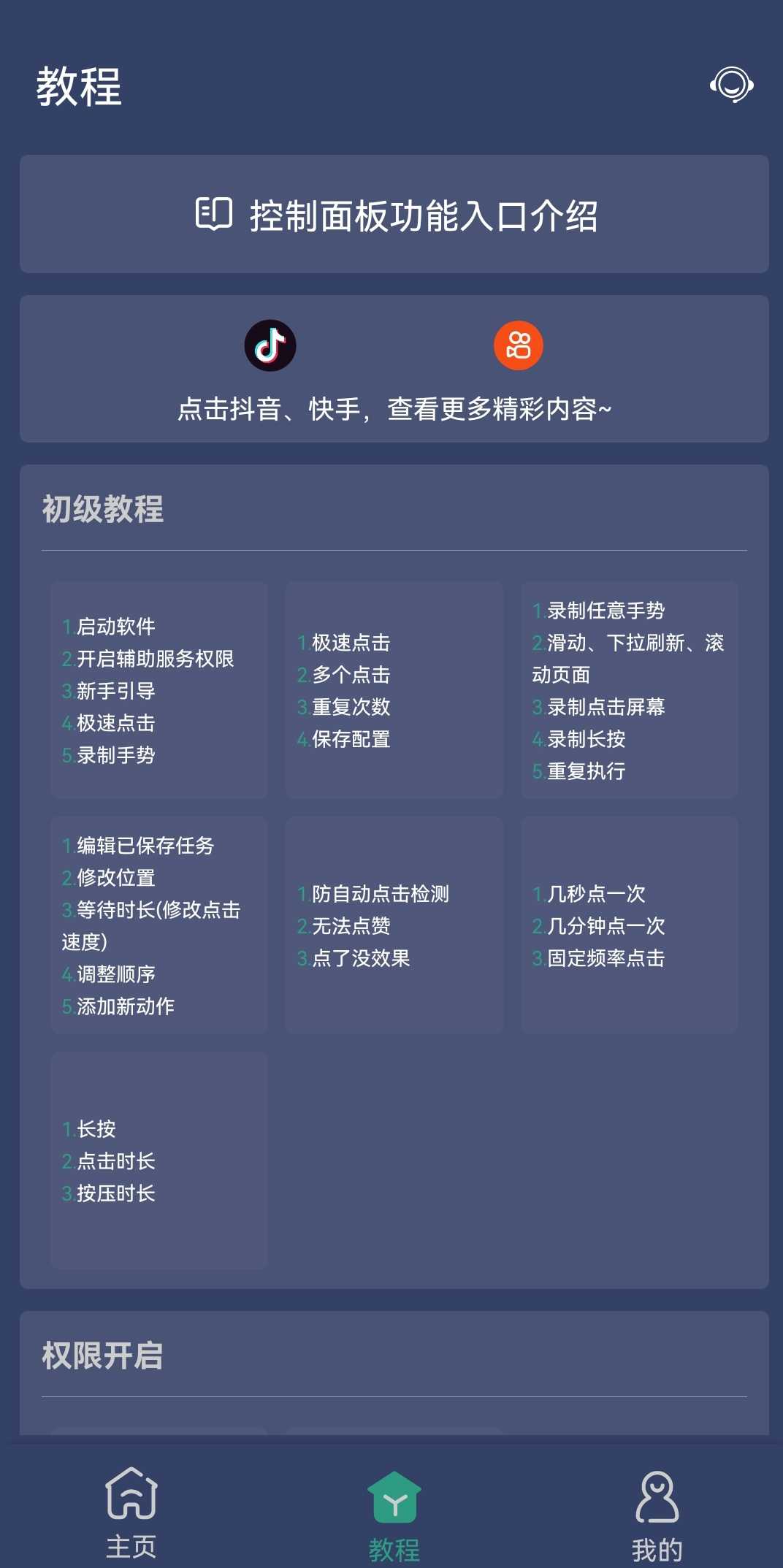
Task: Open the tutorial card with 几秒点一次
Action: pyautogui.click(x=629, y=925)
